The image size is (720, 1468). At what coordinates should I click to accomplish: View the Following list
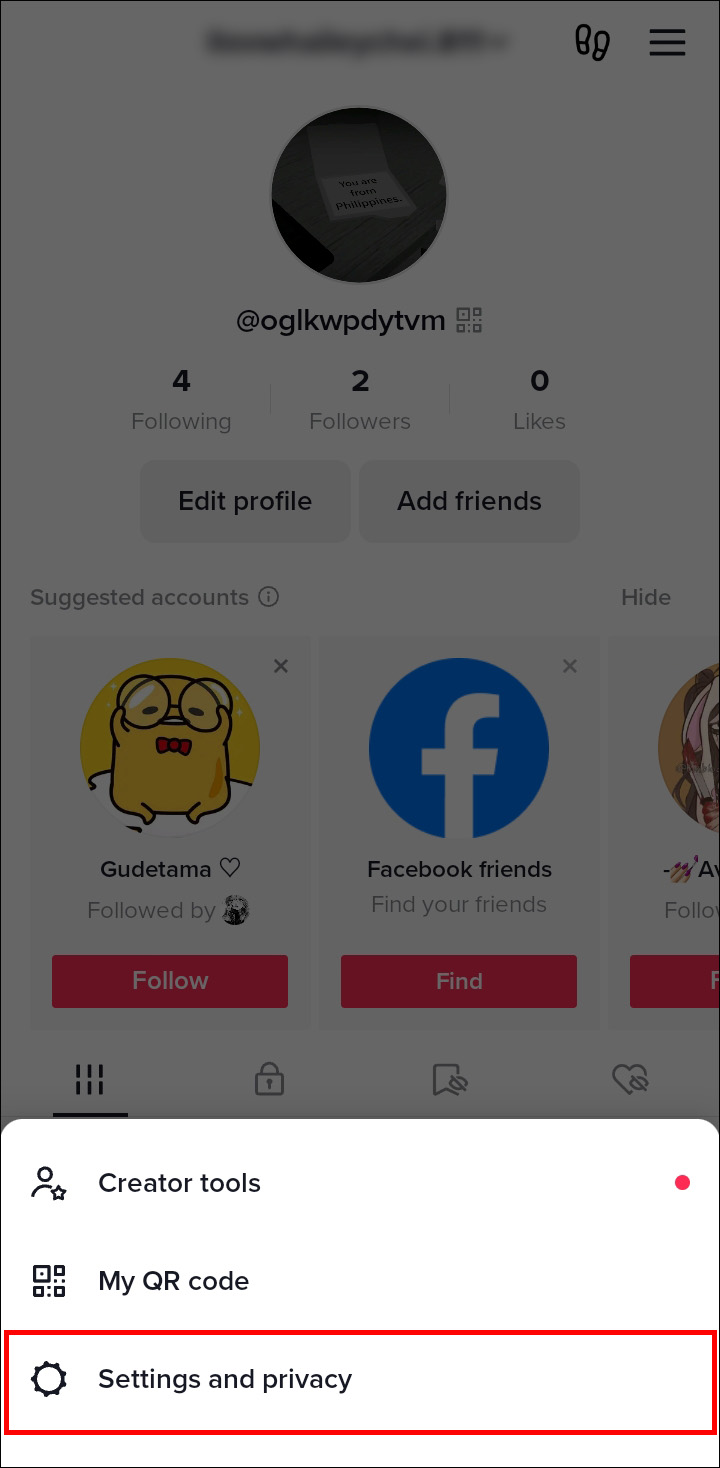coord(181,399)
